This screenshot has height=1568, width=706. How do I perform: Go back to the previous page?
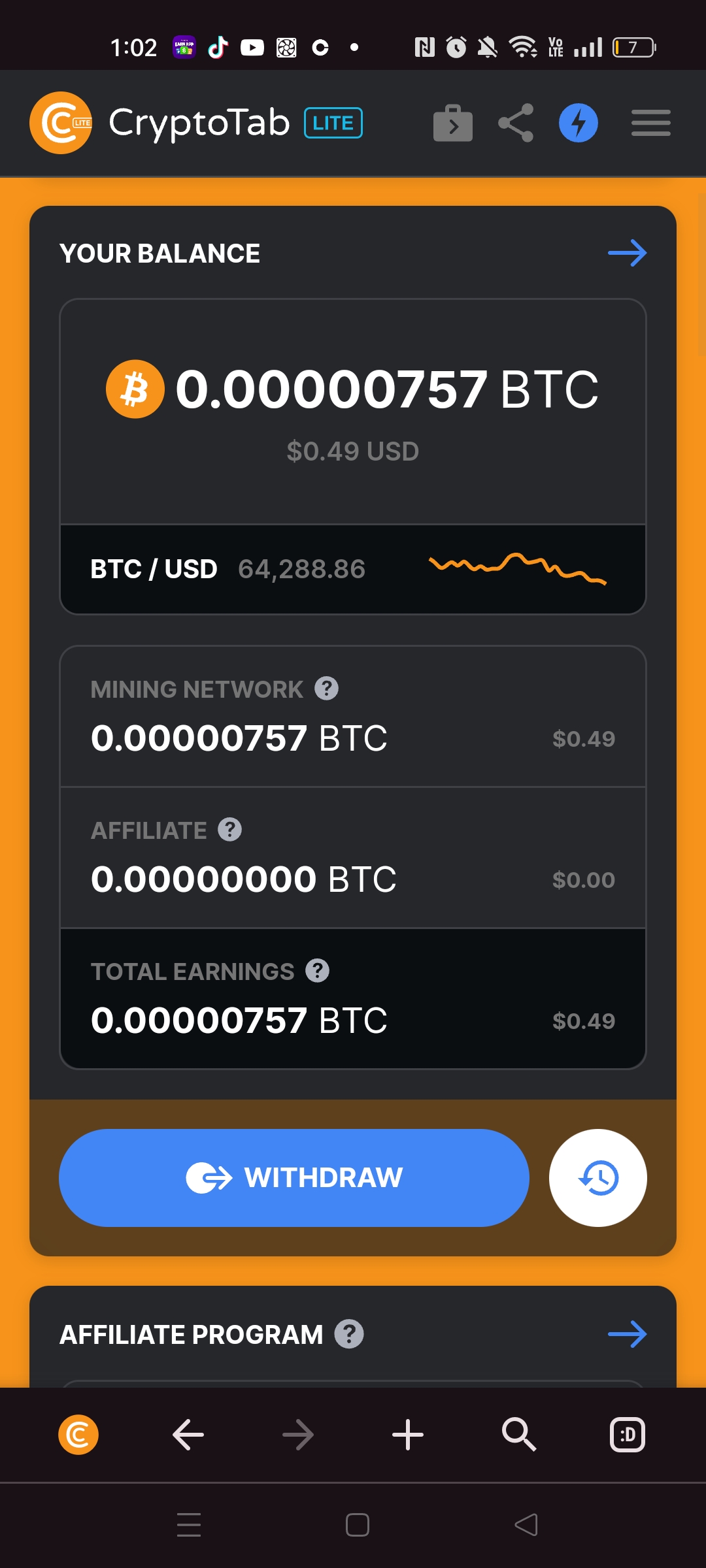point(188,1435)
